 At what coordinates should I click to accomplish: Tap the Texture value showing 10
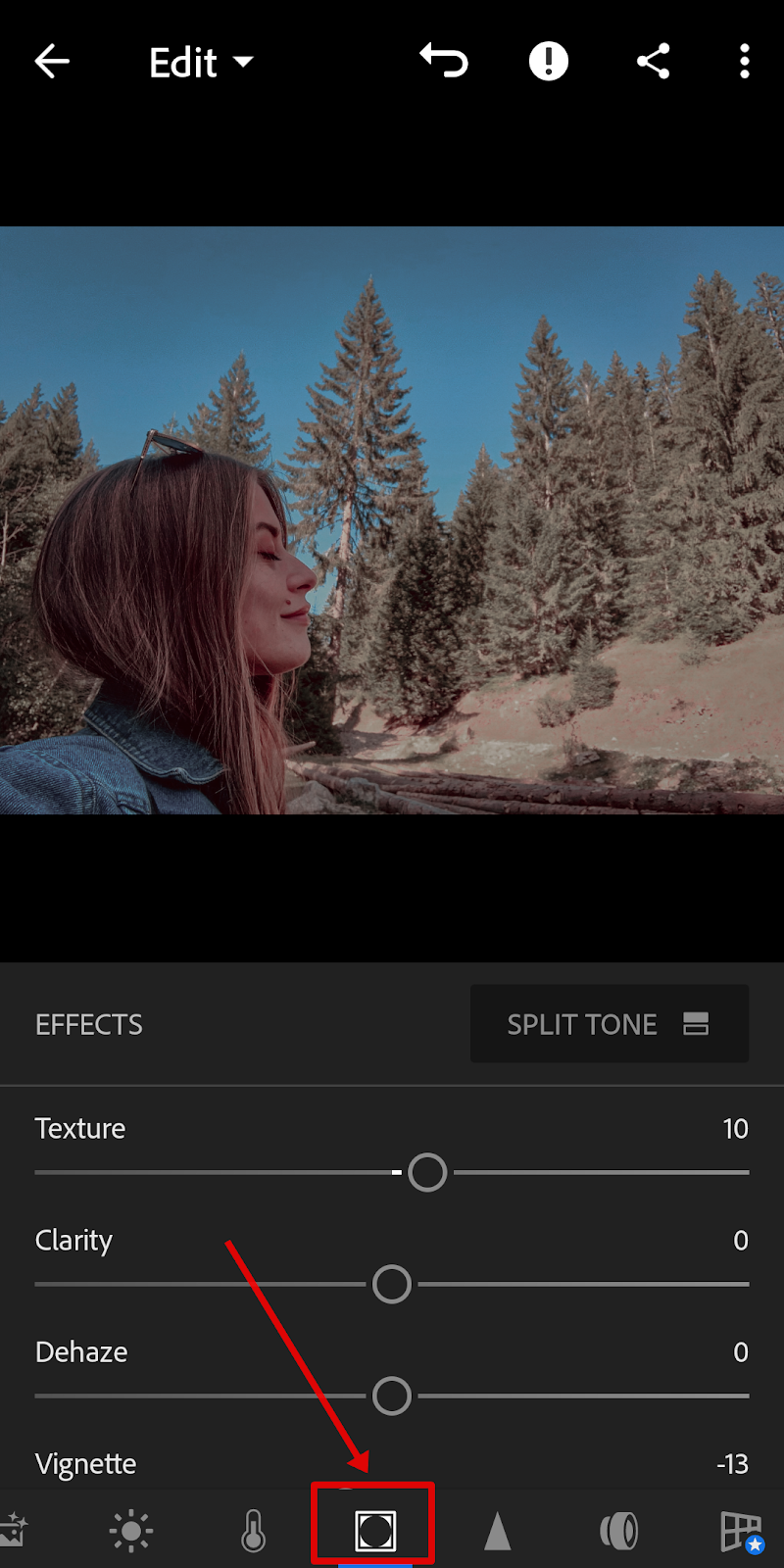[735, 1128]
